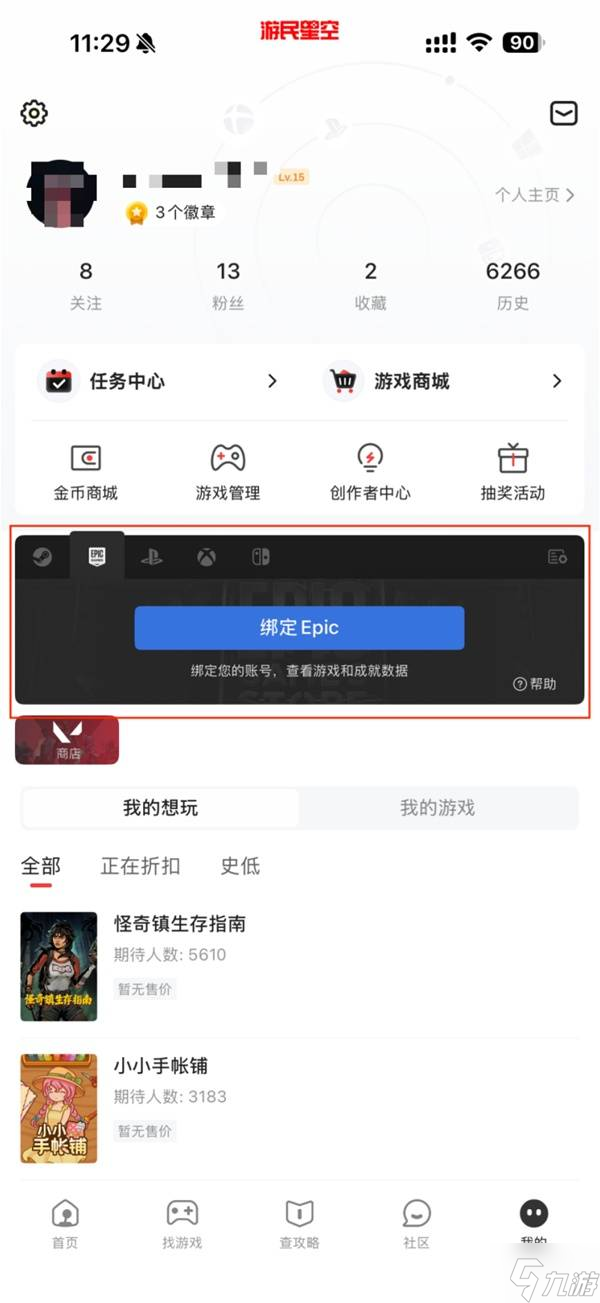Open the settings gear icon
The image size is (600, 1303).
pos(34,113)
